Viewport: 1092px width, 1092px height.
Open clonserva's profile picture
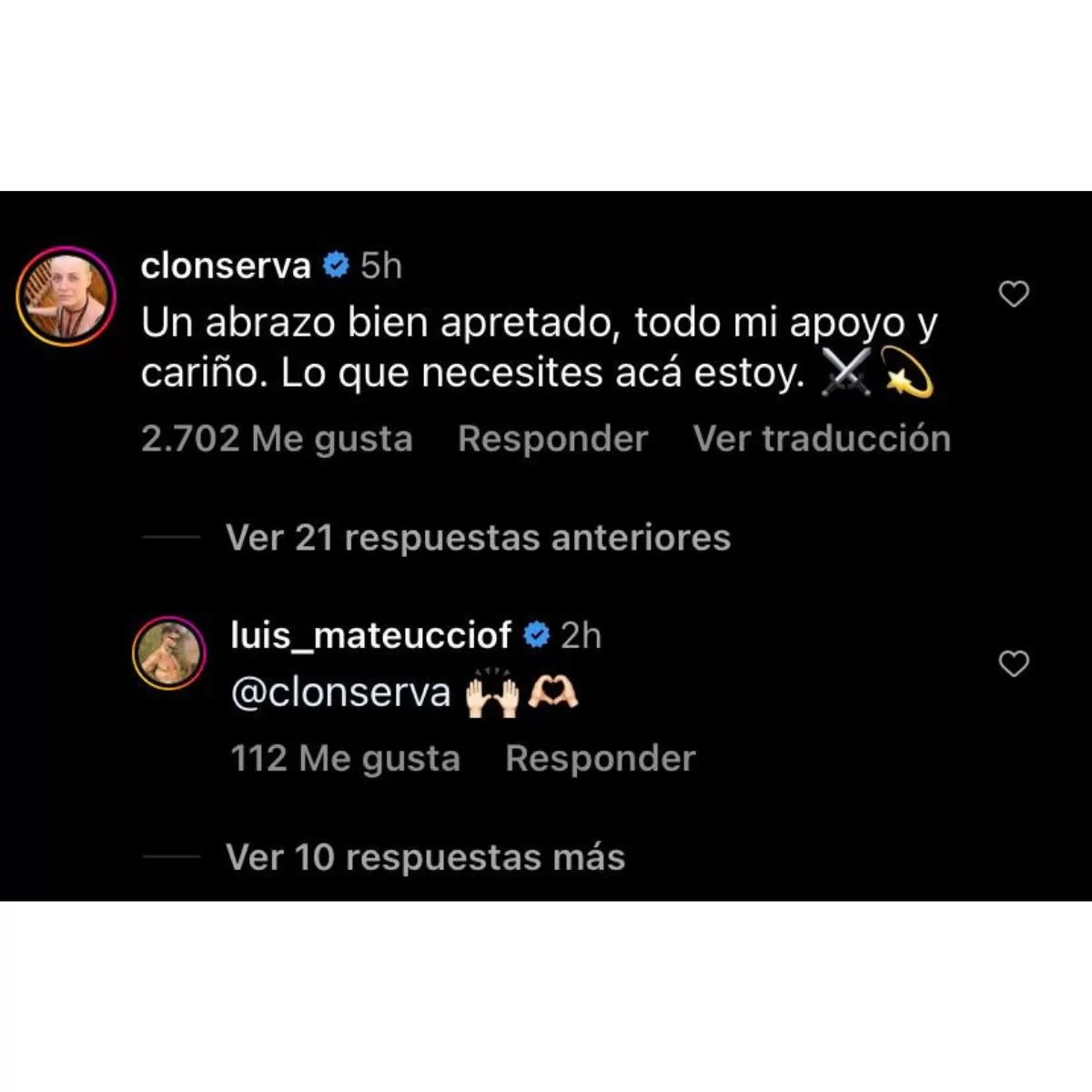[66, 297]
